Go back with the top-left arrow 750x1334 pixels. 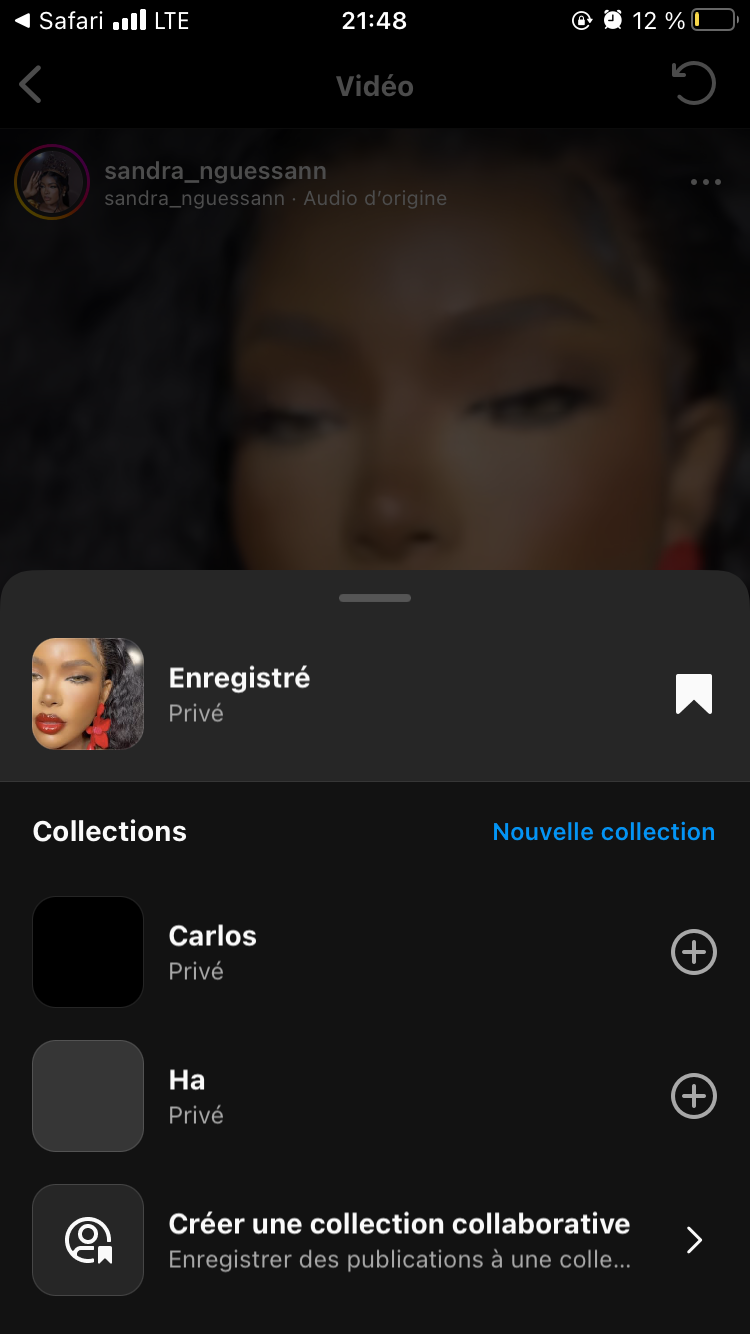31,85
